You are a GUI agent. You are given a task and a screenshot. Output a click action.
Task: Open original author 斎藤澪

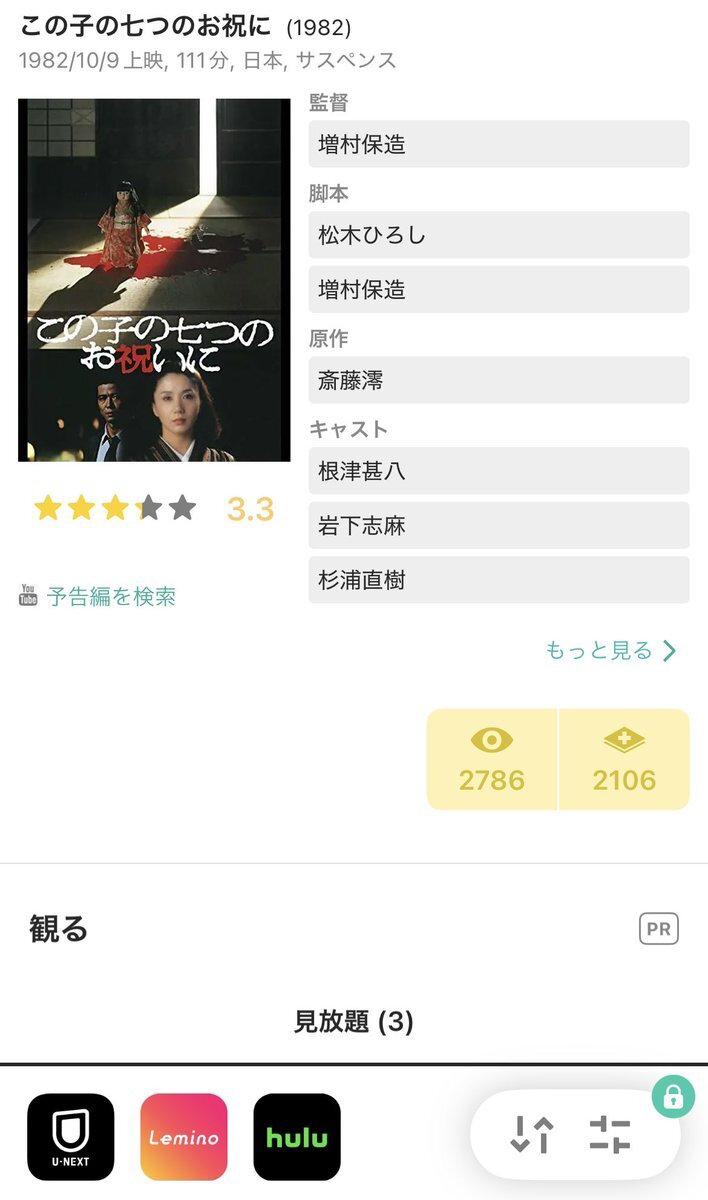(498, 380)
